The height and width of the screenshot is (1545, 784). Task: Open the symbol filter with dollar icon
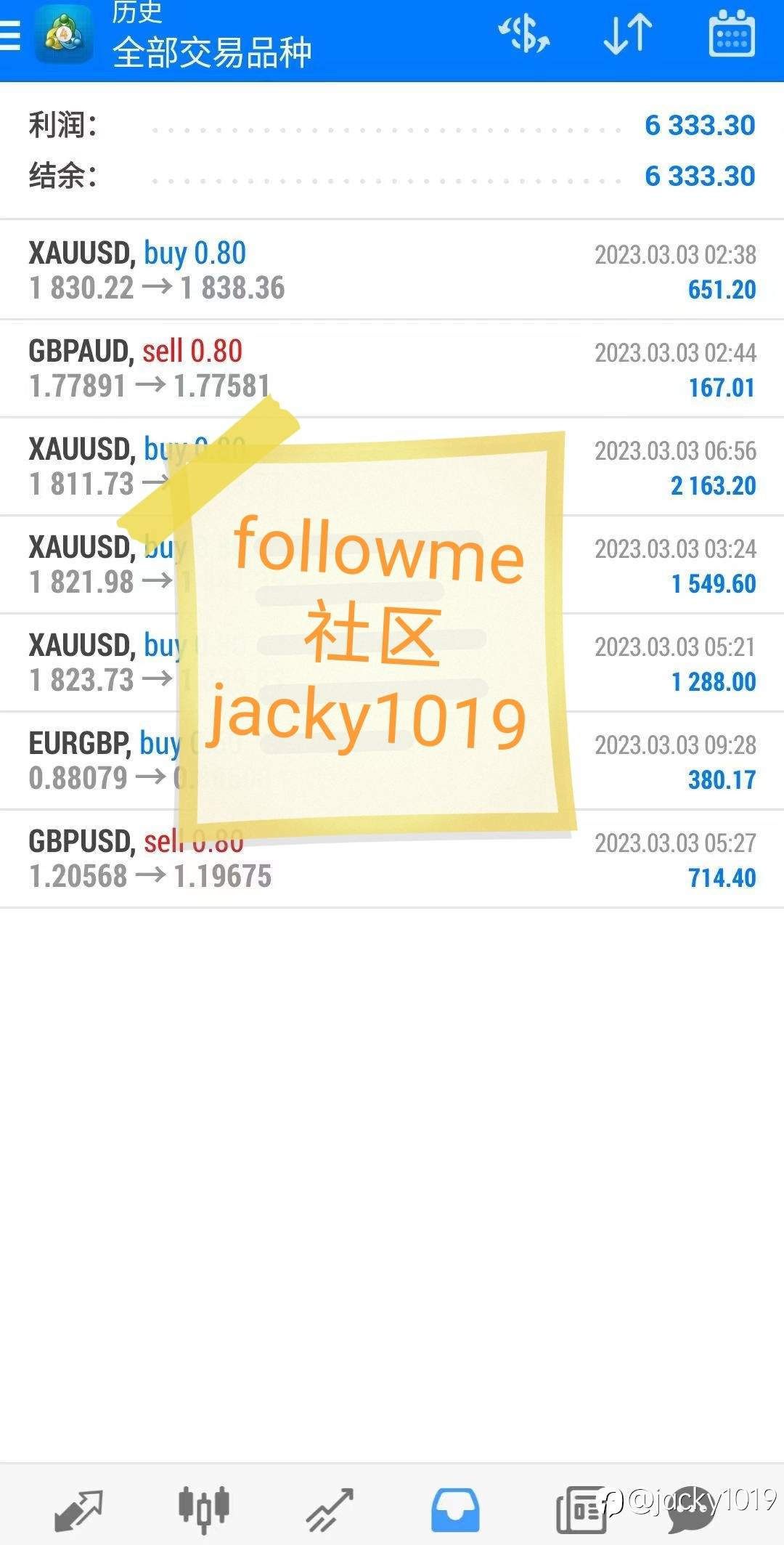click(523, 34)
